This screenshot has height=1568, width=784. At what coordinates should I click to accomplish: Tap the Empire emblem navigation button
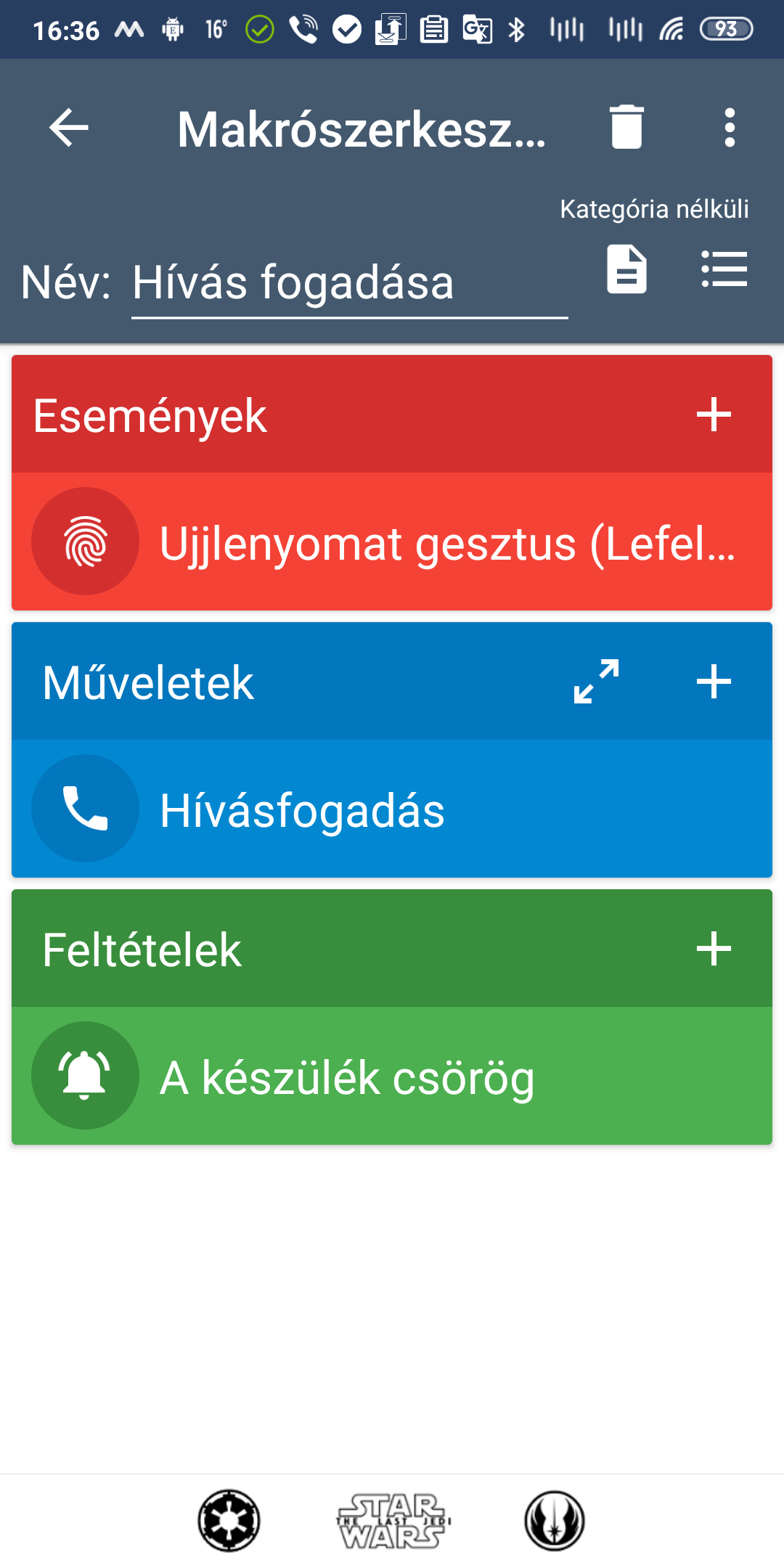(229, 1521)
